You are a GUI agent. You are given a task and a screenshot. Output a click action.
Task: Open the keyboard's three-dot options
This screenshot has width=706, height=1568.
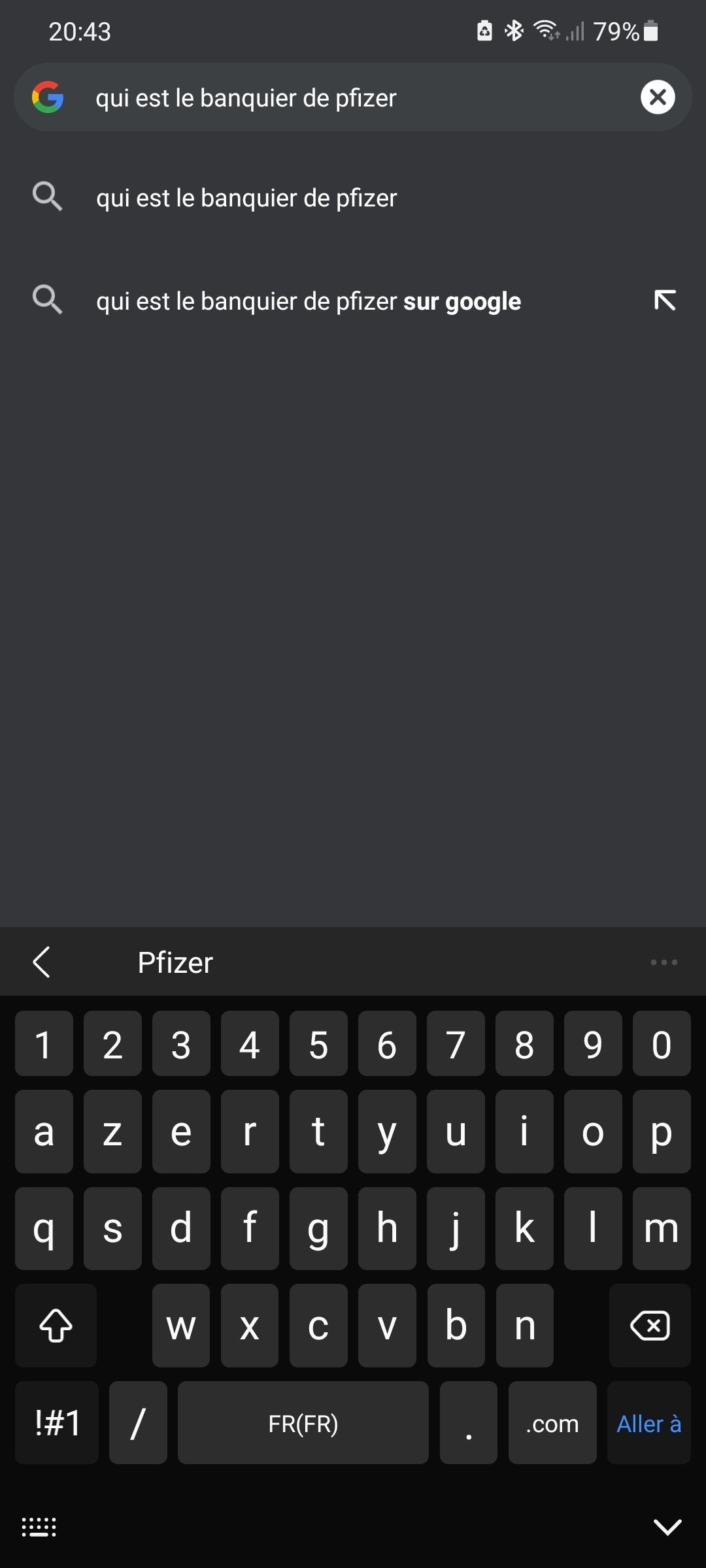click(x=664, y=962)
